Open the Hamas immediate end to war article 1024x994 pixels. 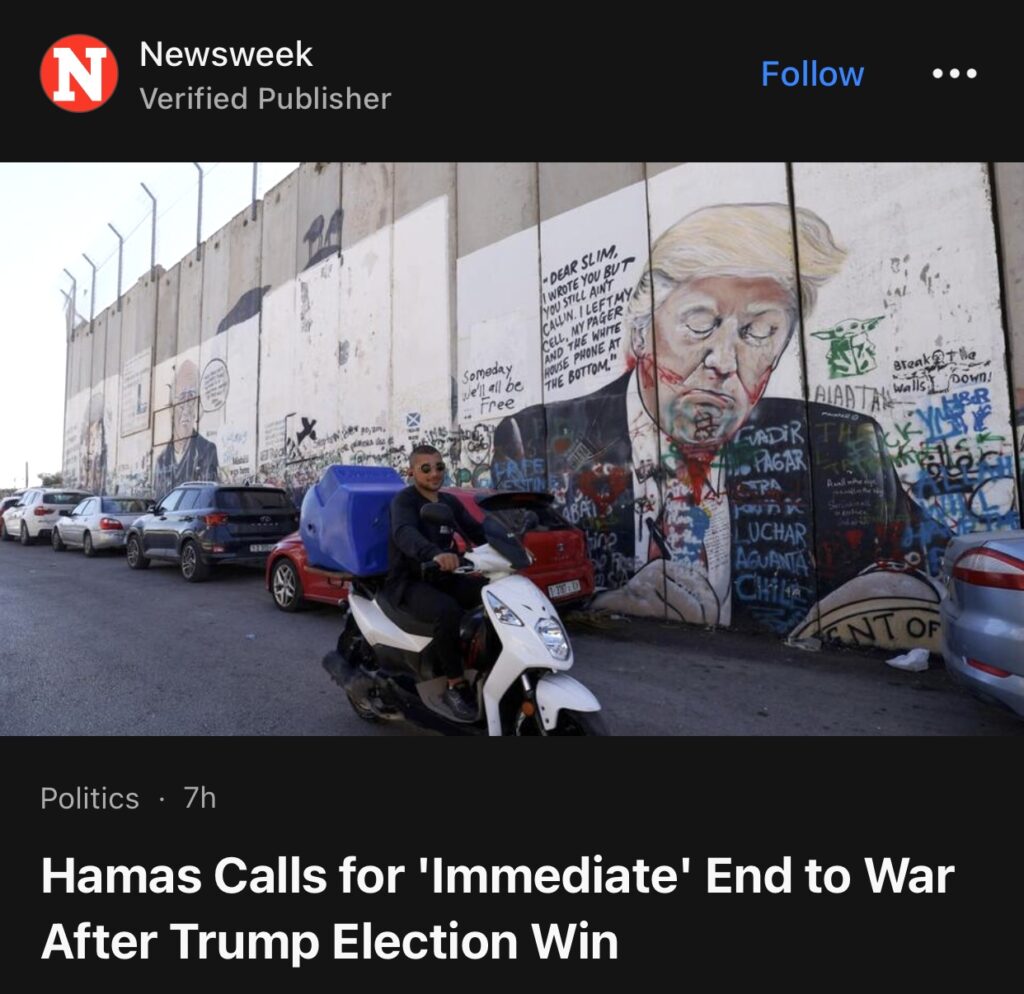click(497, 908)
